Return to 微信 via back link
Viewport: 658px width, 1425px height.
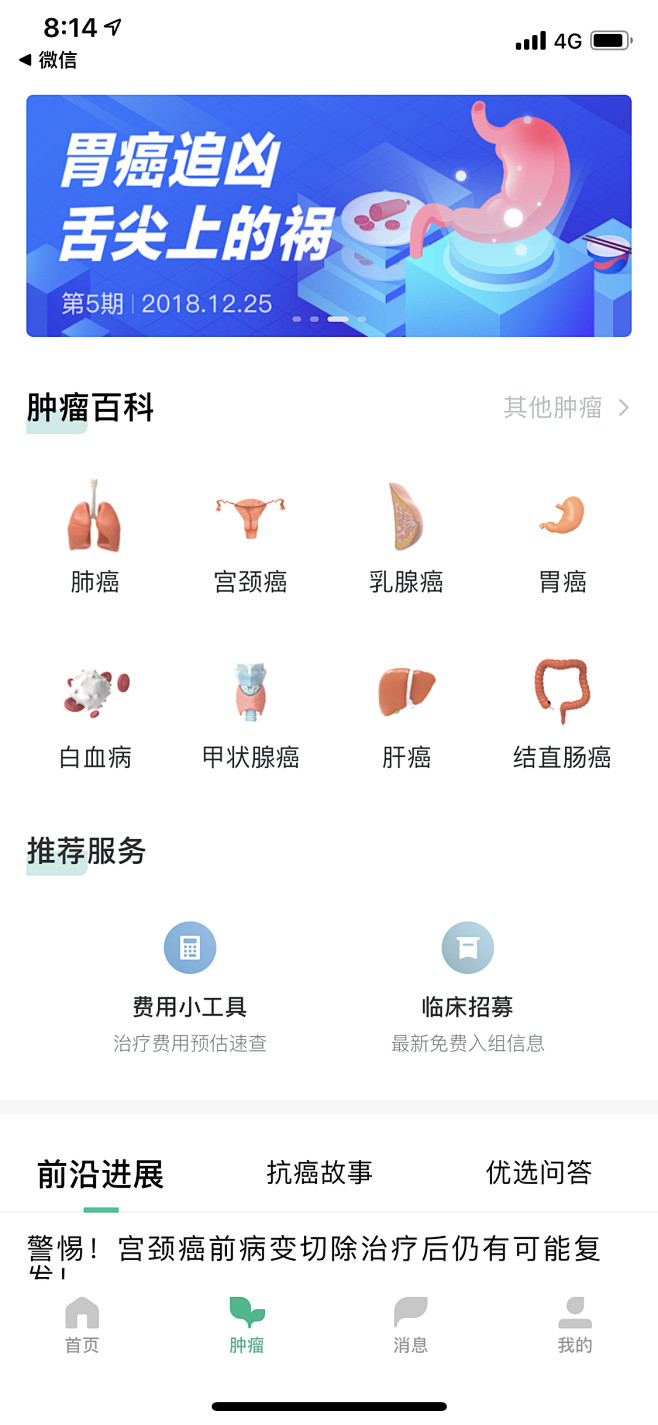point(47,60)
